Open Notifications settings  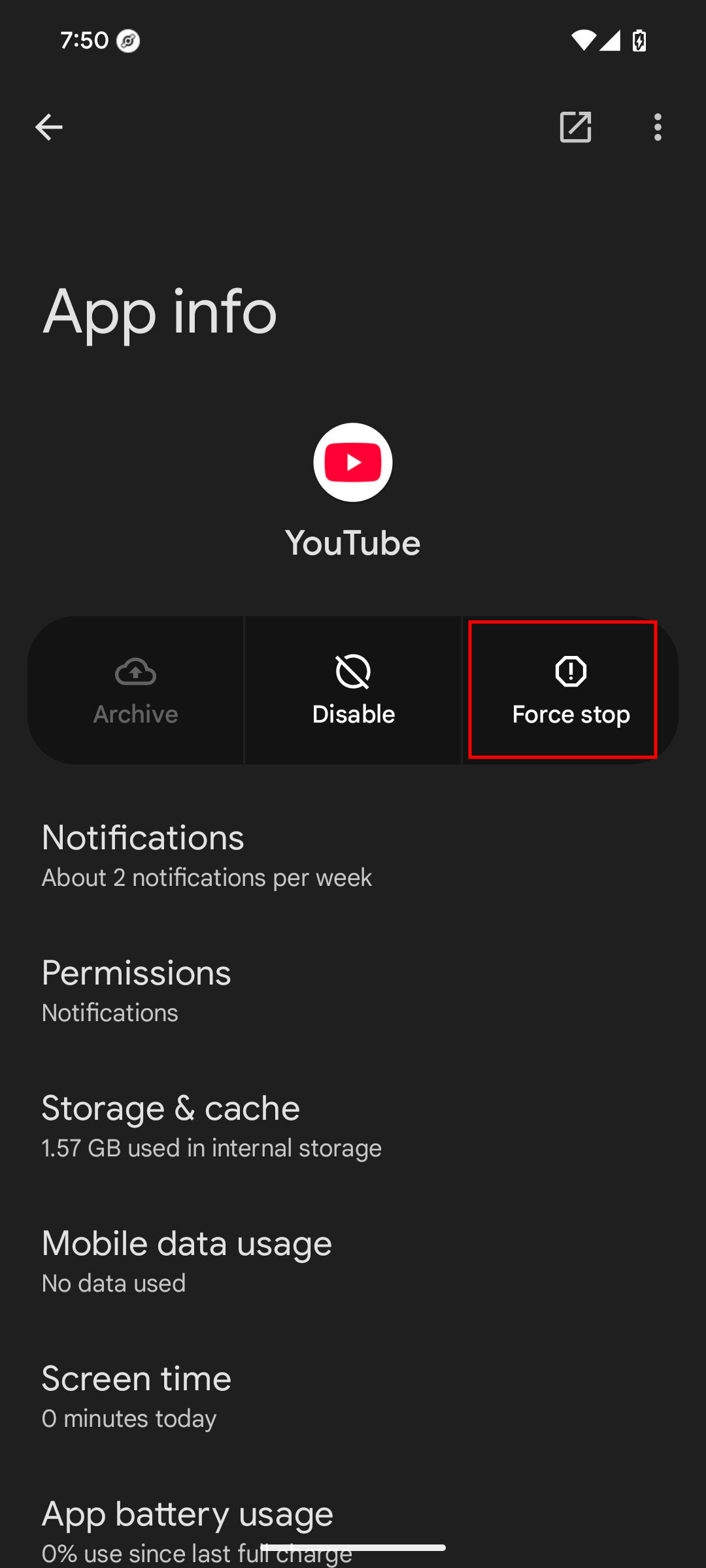(207, 855)
